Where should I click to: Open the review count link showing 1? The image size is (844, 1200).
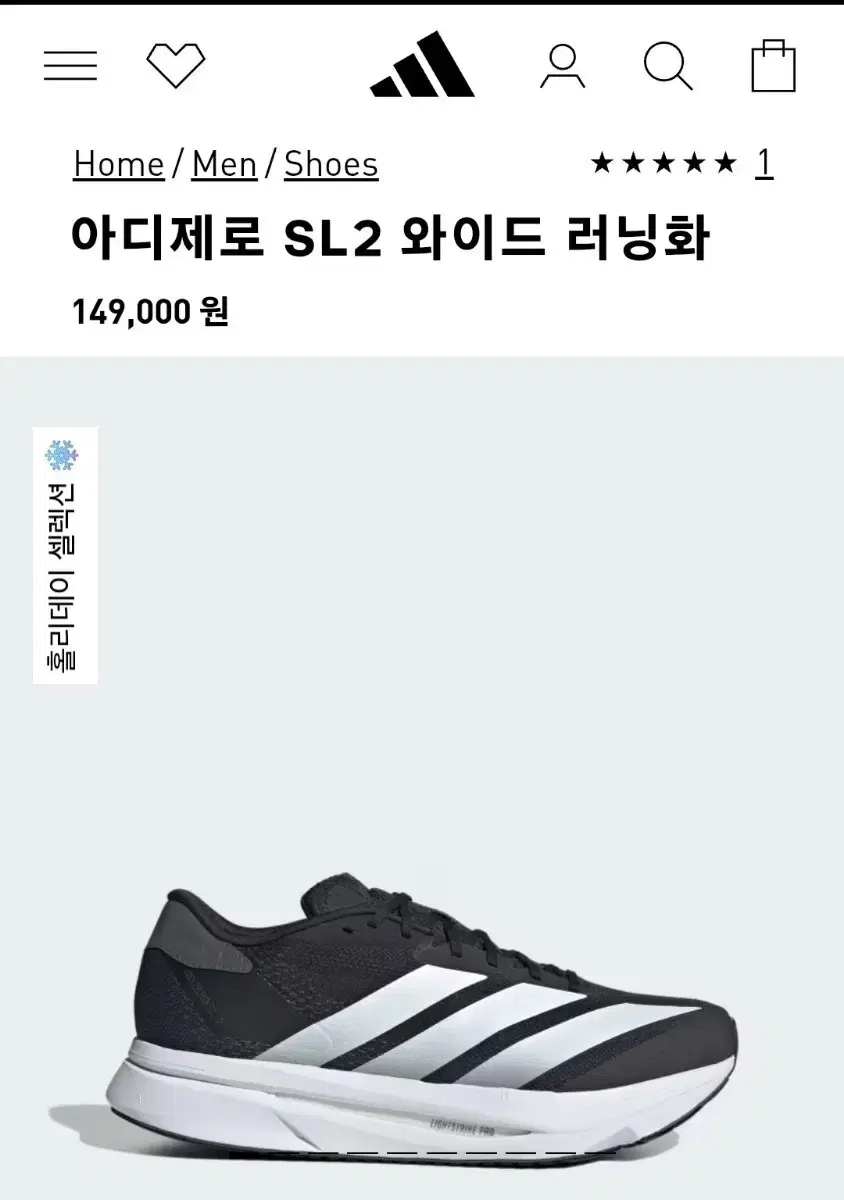pyautogui.click(x=765, y=162)
